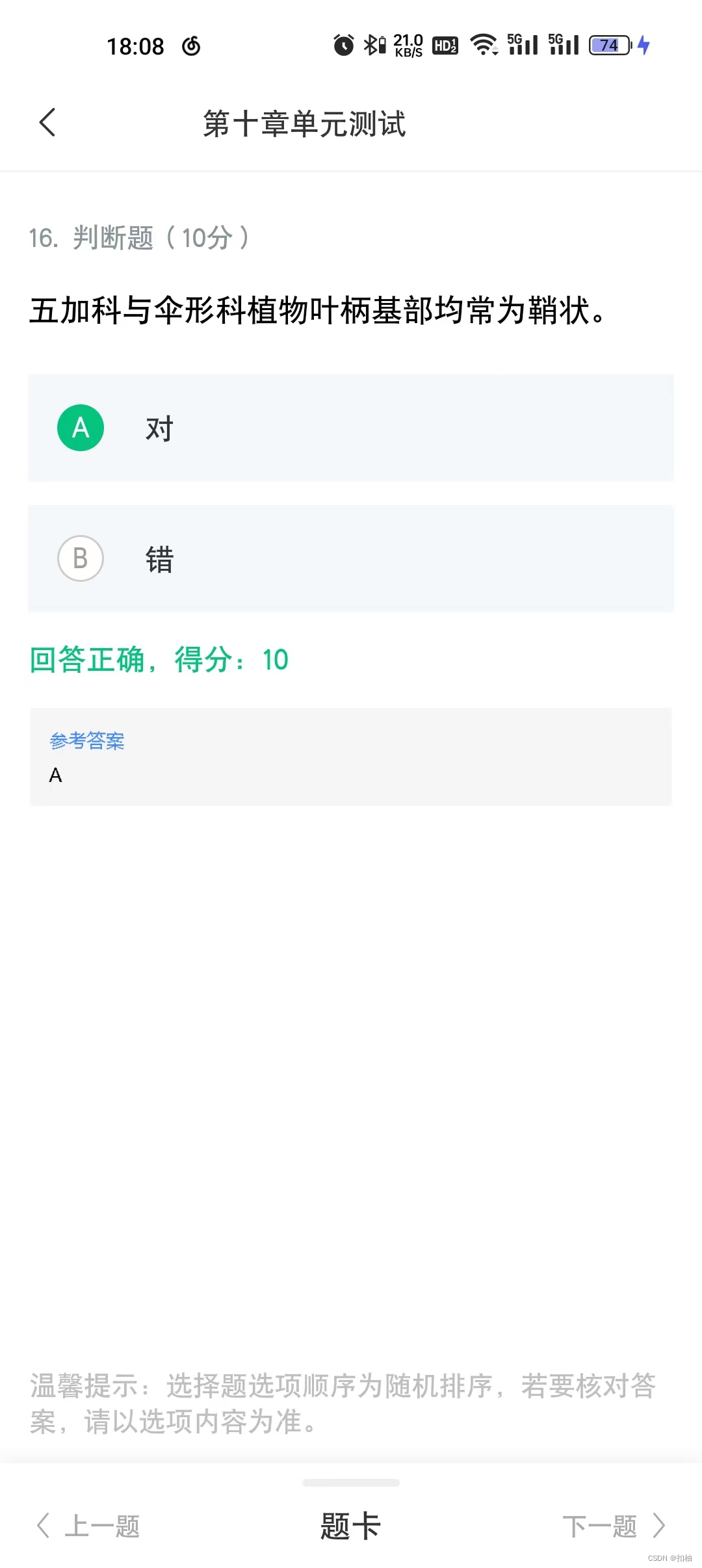Select answer option A 对
This screenshot has height=1568, width=702.
(x=351, y=428)
